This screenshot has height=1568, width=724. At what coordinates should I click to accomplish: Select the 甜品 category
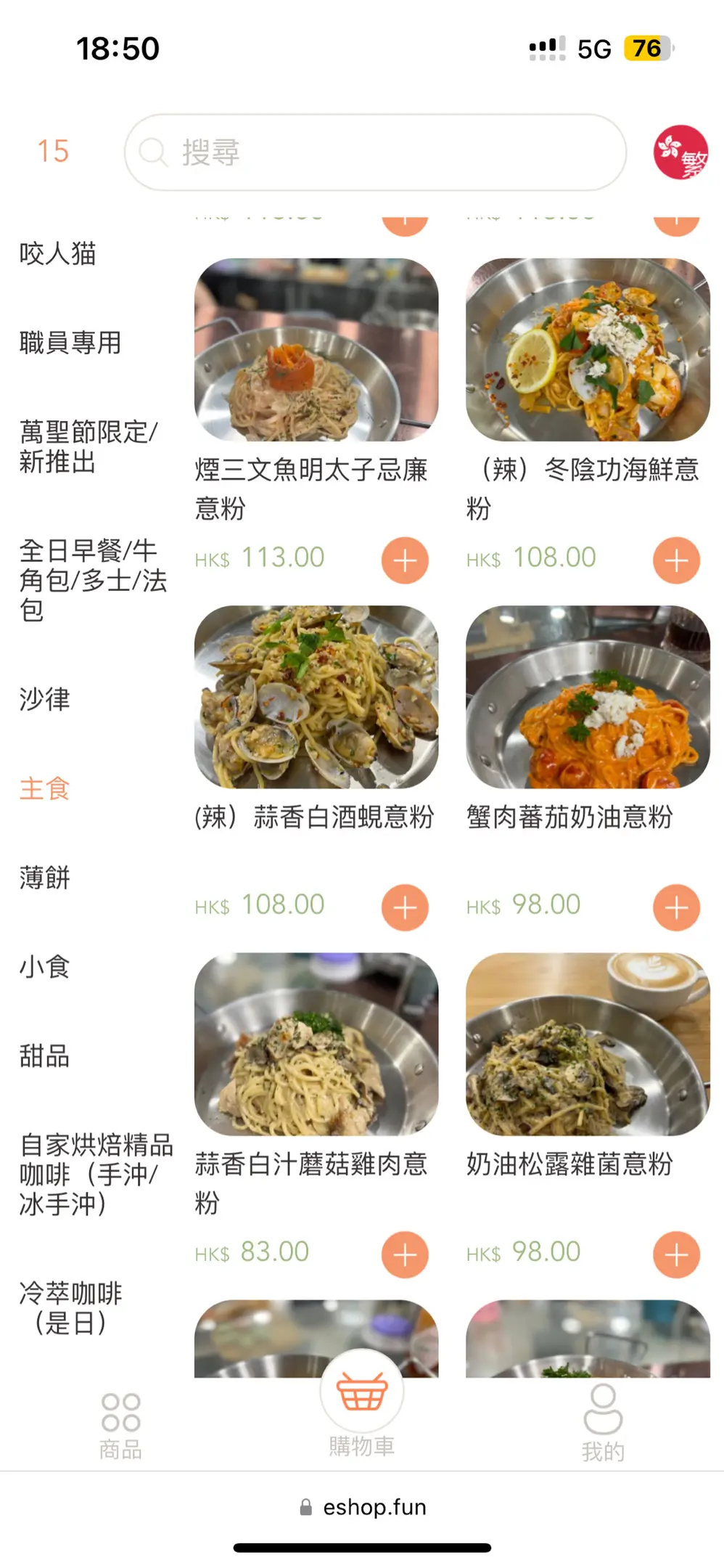(x=45, y=1056)
